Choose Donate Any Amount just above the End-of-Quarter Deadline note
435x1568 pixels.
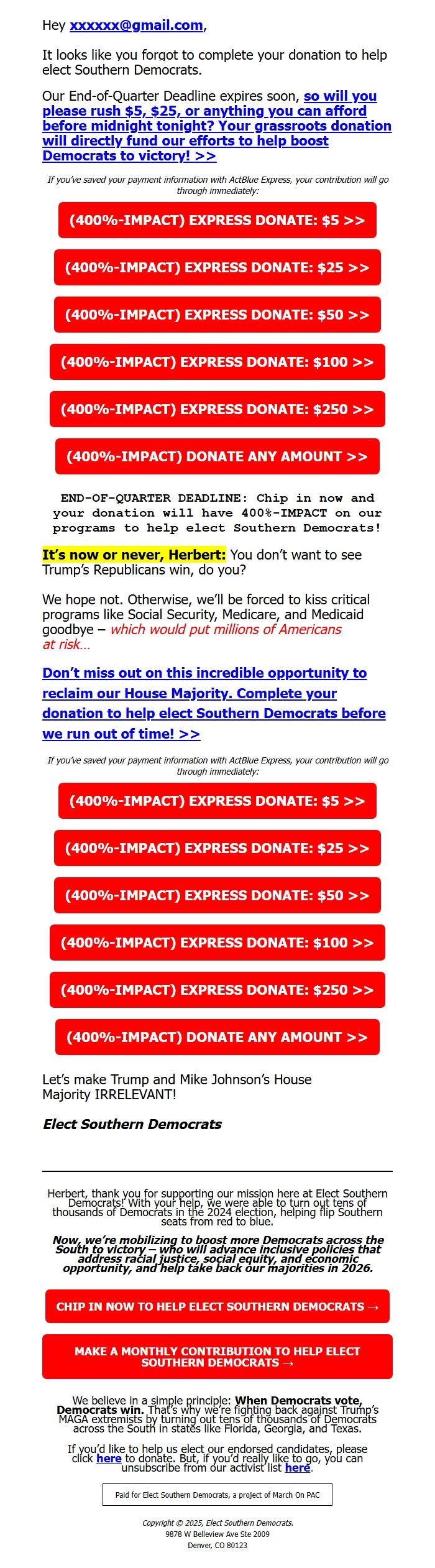[217, 456]
